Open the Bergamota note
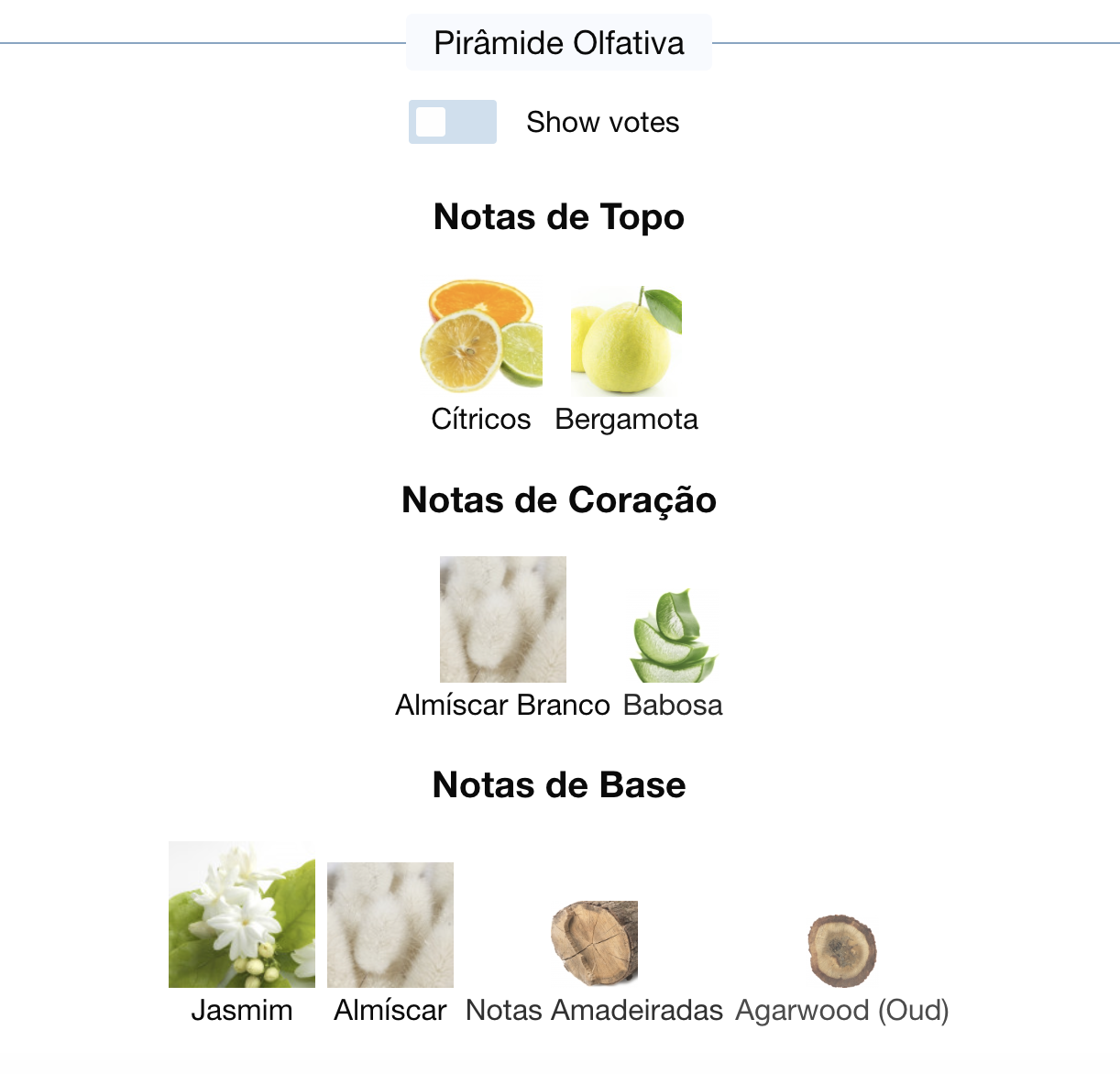 626,341
